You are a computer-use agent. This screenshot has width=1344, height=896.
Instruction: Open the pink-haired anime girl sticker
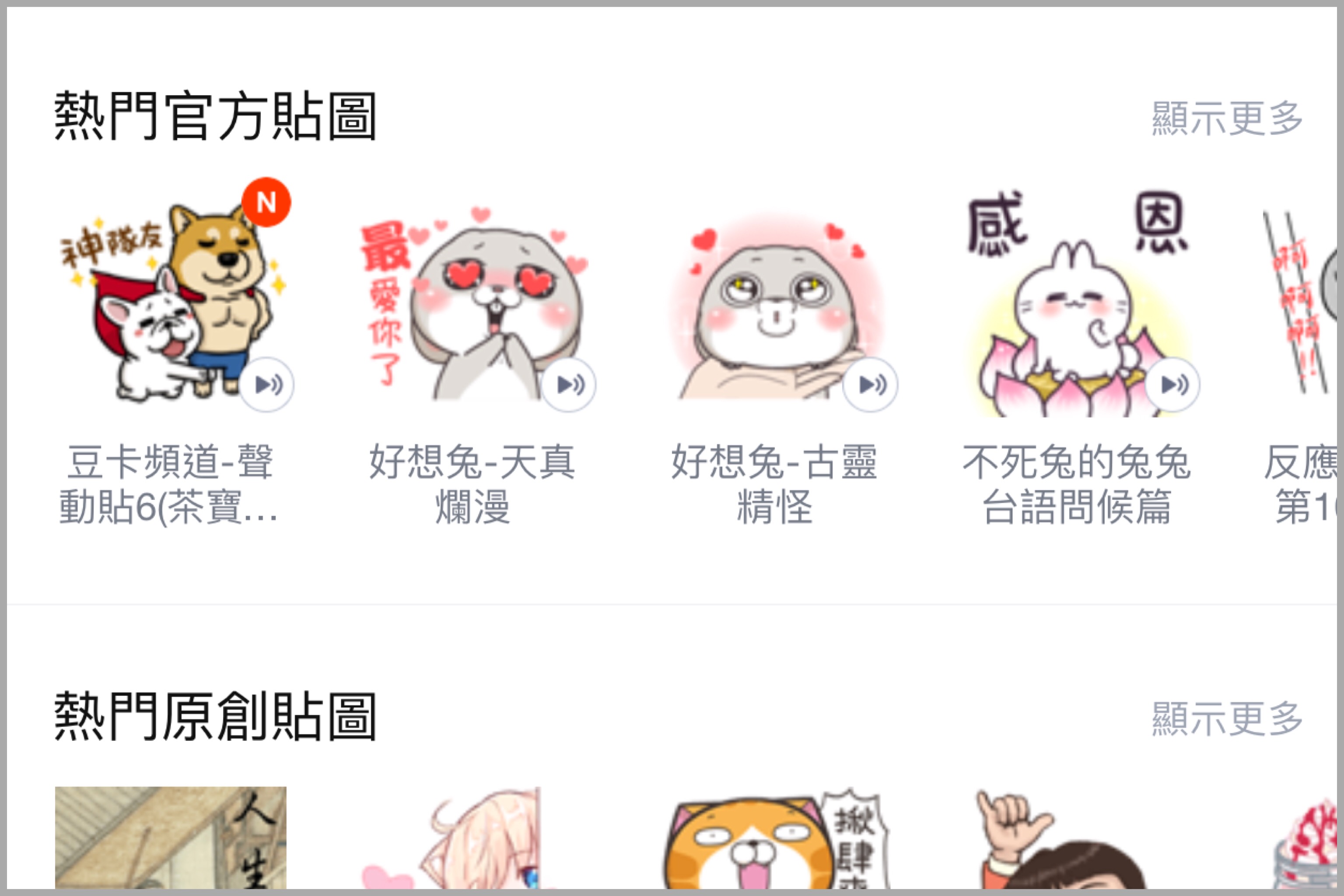472,840
